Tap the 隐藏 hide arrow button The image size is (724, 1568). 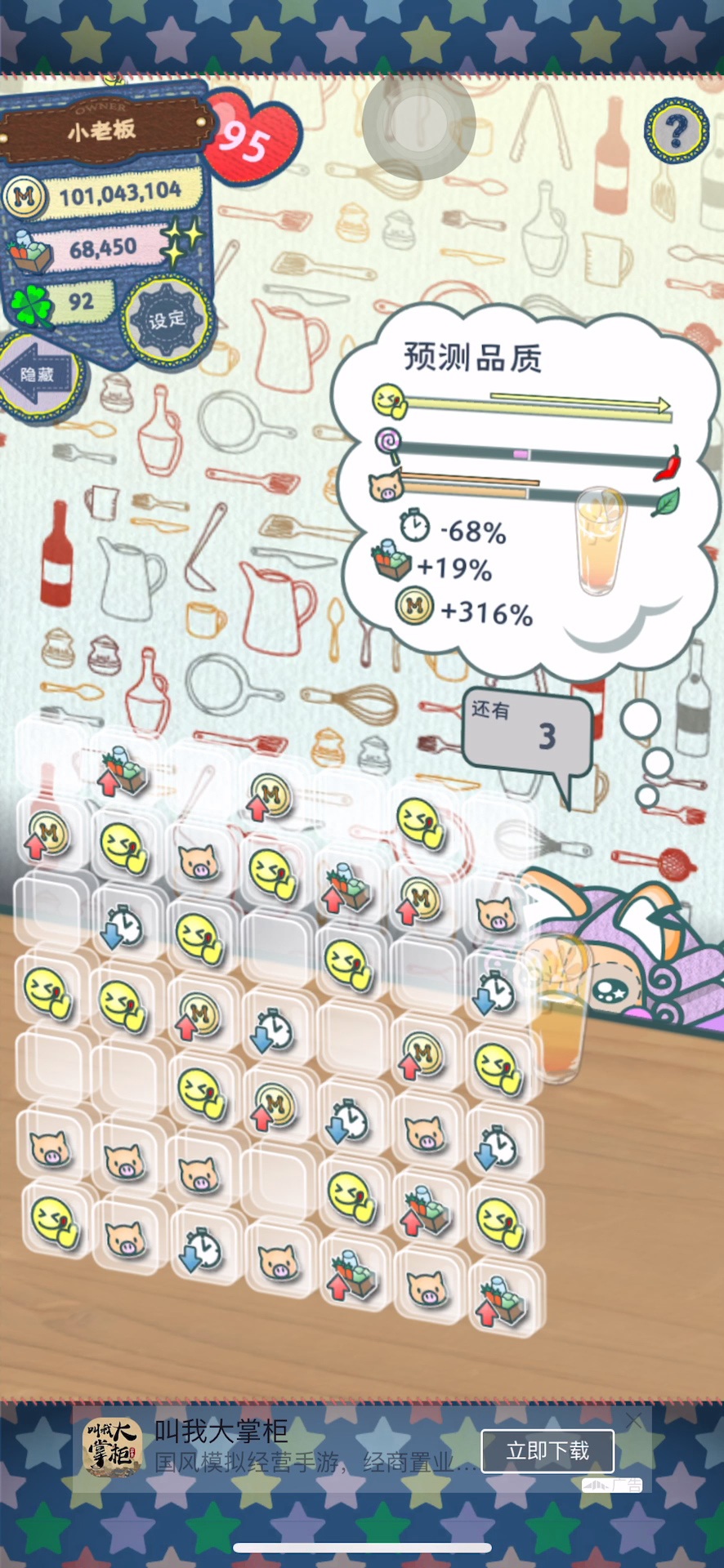(41, 375)
